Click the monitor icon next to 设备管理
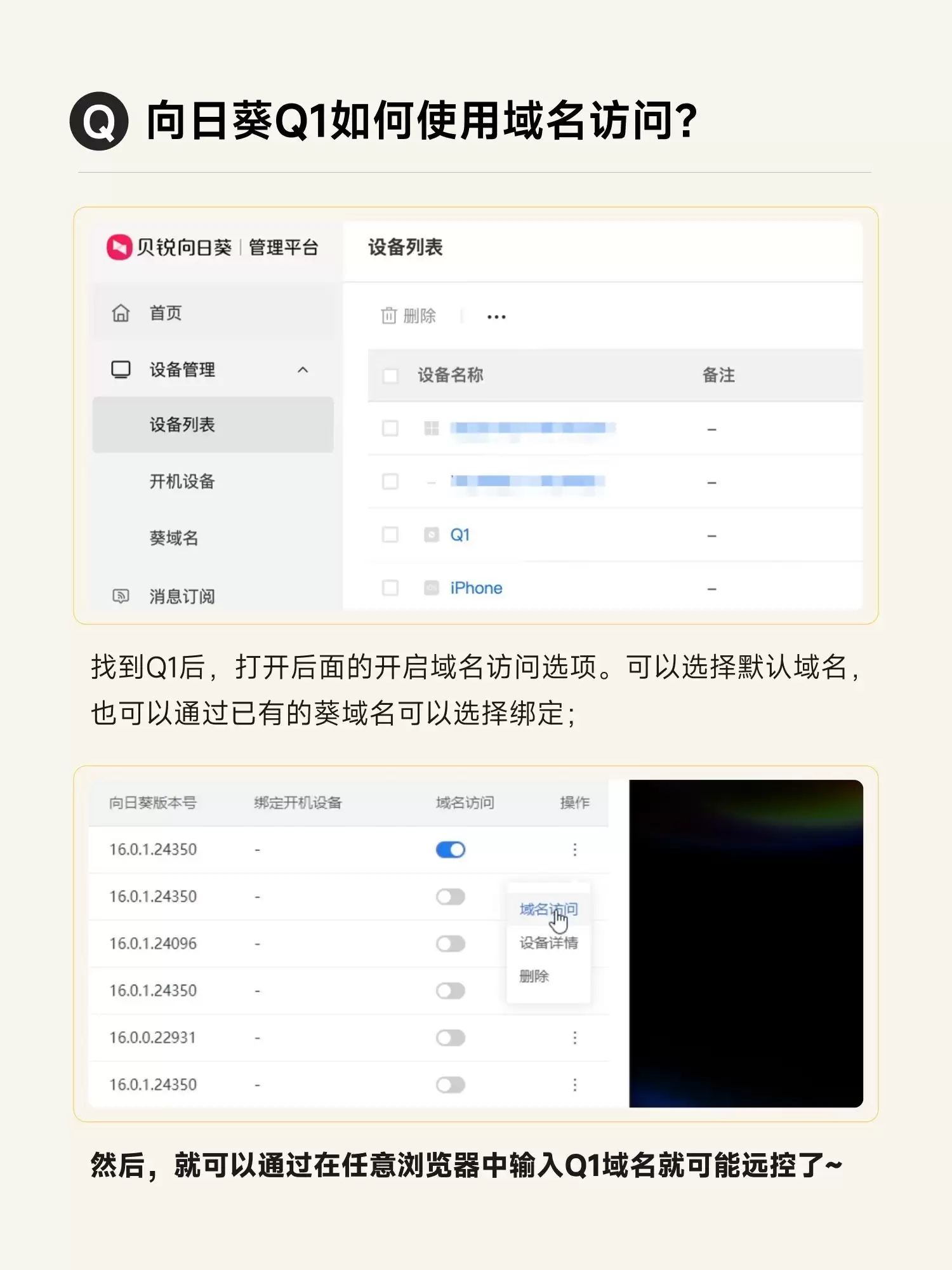The height and width of the screenshot is (1270, 952). pyautogui.click(x=121, y=368)
